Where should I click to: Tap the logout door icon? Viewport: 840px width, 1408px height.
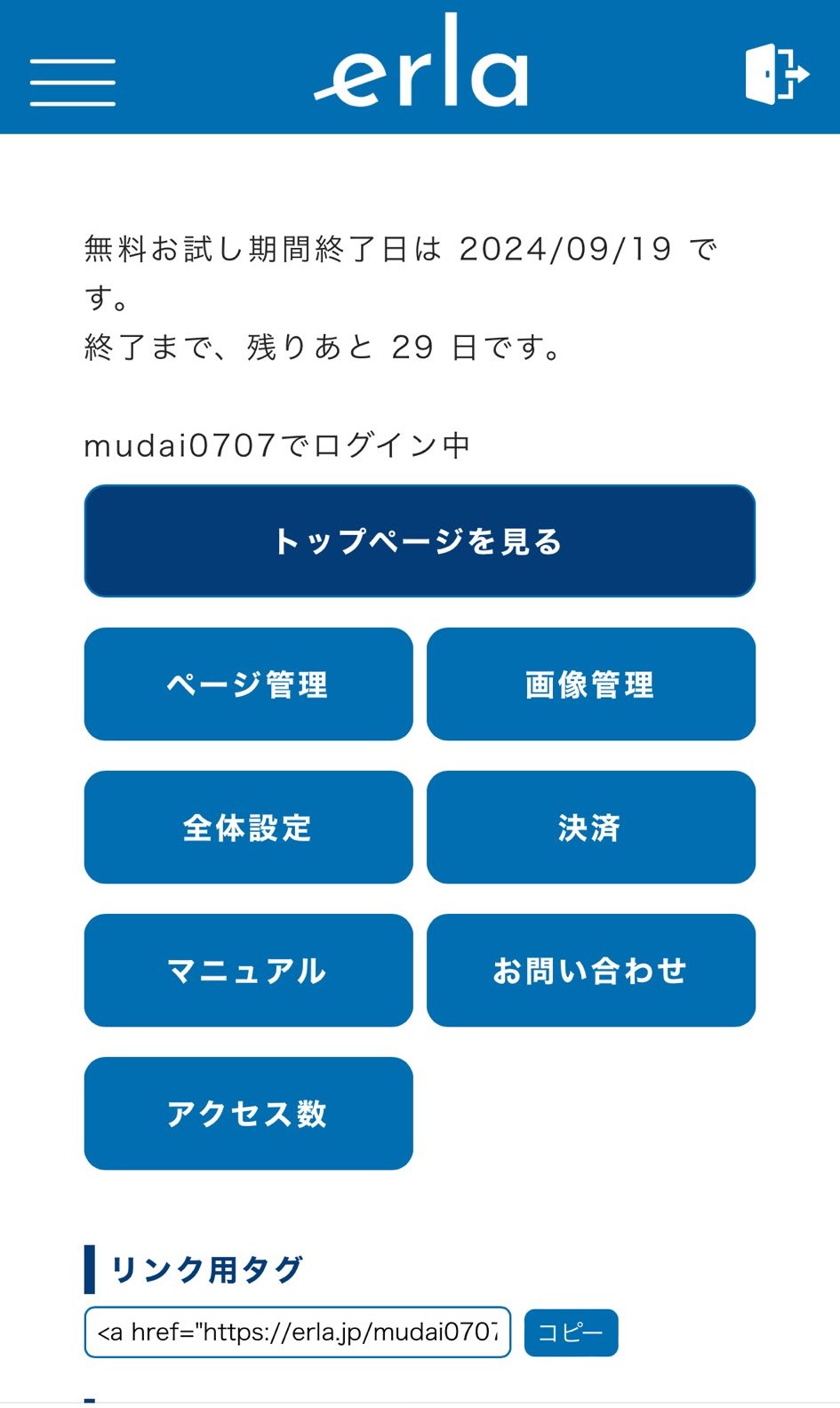pyautogui.click(x=776, y=74)
